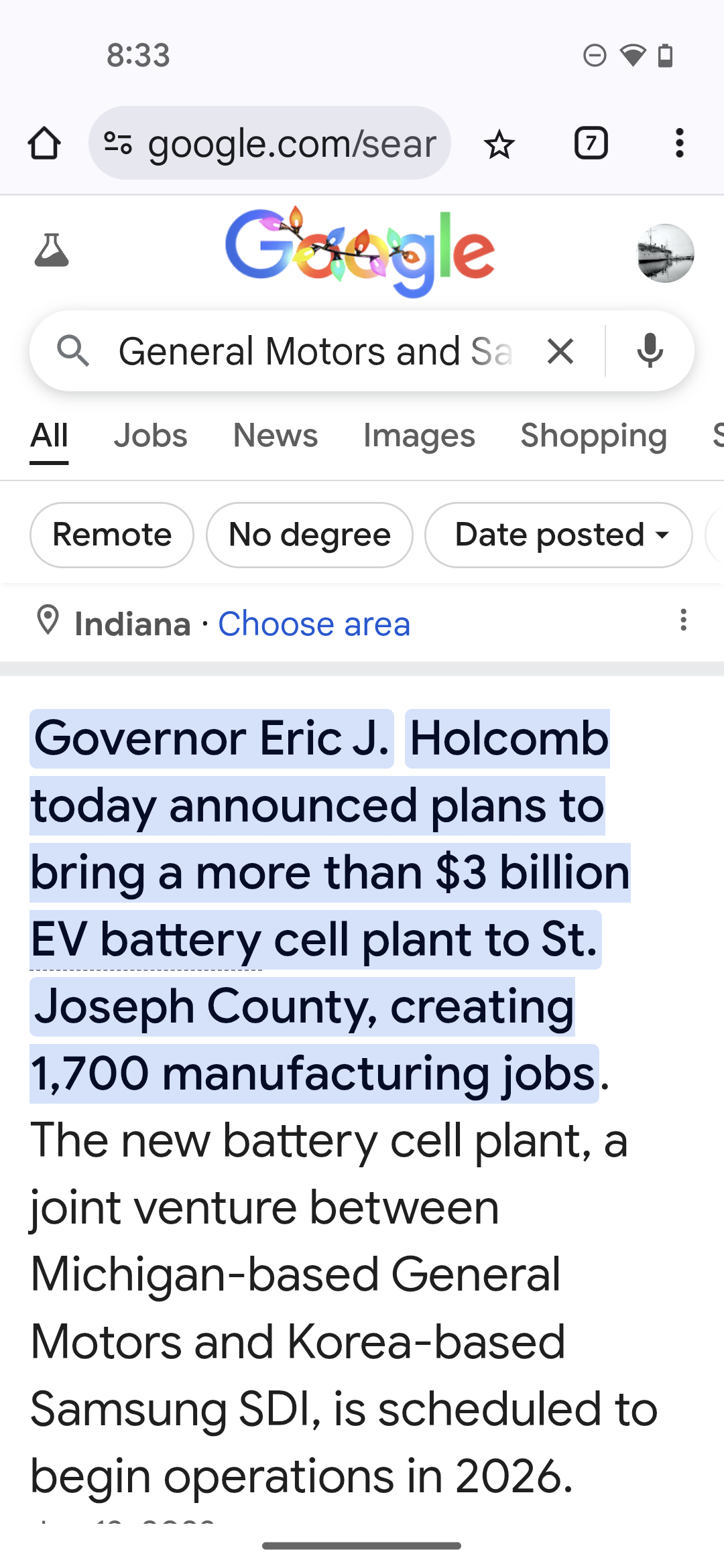Apply the No degree filter chip
The width and height of the screenshot is (724, 1568).
point(309,535)
